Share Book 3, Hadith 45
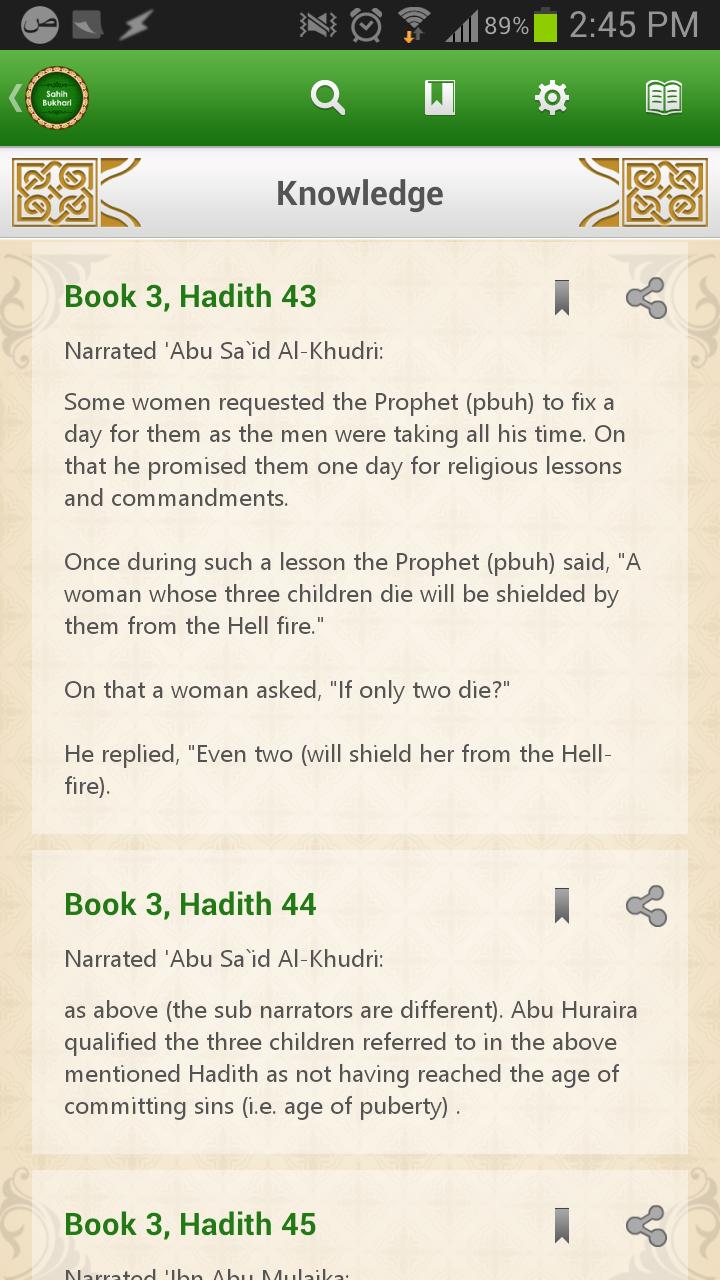 coord(645,1225)
